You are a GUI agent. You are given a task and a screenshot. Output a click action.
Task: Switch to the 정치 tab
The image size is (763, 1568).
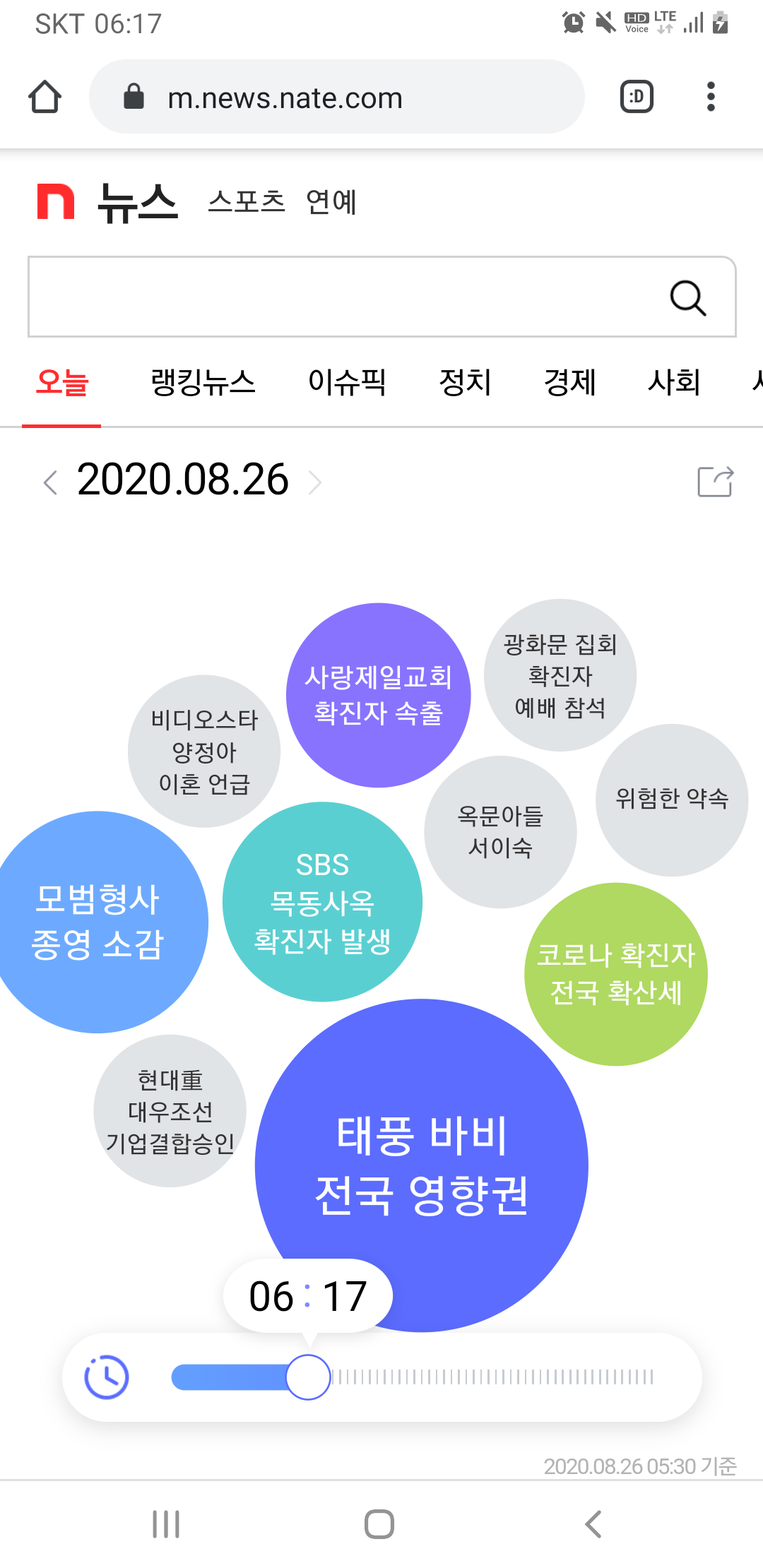coord(465,382)
